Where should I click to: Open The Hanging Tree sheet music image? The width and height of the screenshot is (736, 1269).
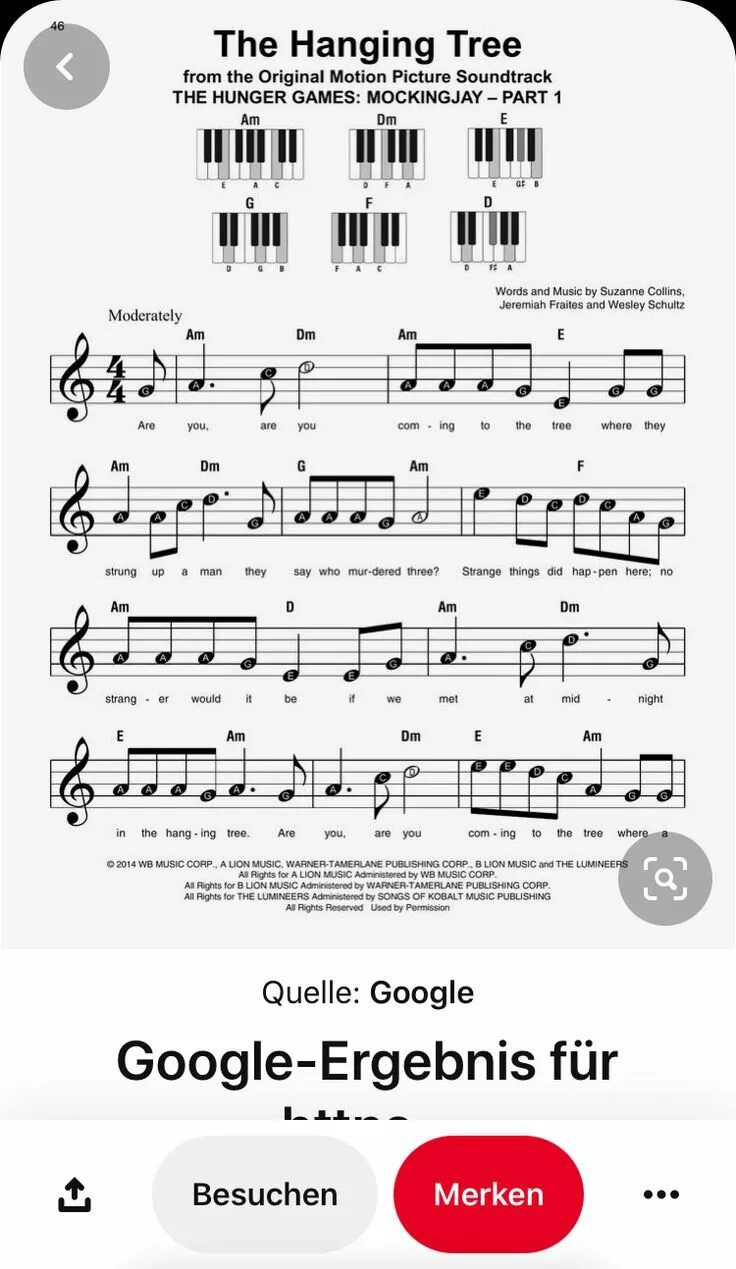point(368,480)
